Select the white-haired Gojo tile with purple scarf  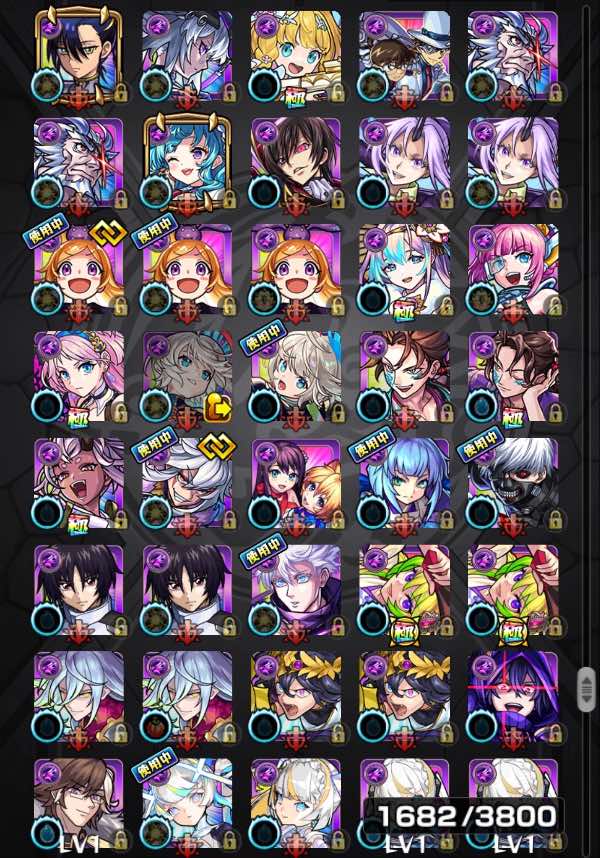pyautogui.click(x=295, y=590)
